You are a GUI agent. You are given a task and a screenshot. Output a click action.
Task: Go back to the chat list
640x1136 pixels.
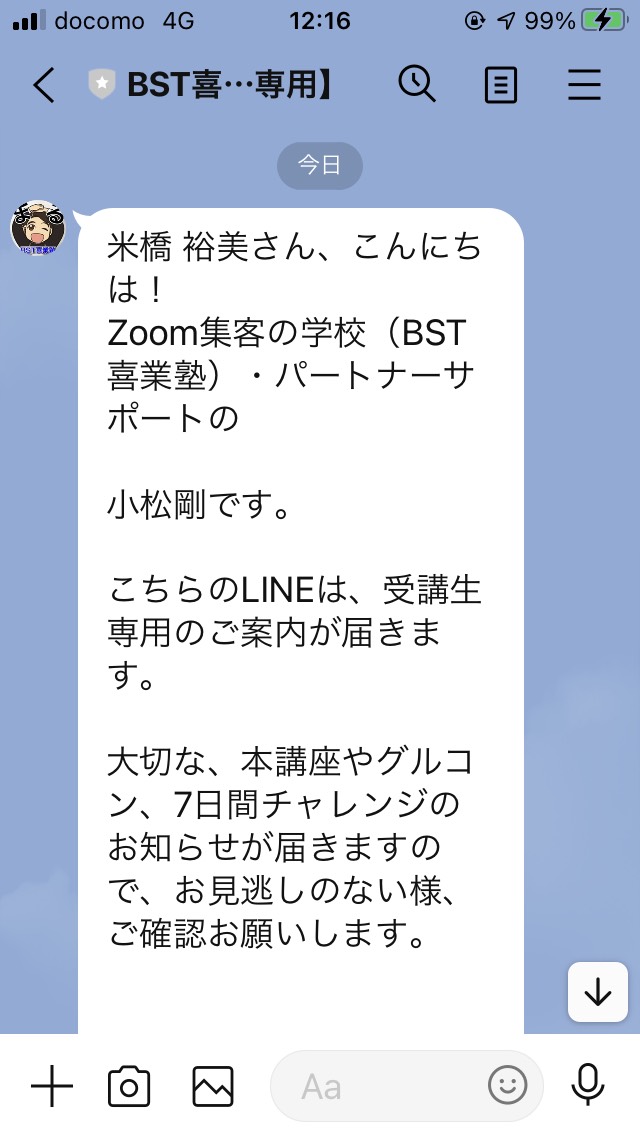[x=43, y=85]
